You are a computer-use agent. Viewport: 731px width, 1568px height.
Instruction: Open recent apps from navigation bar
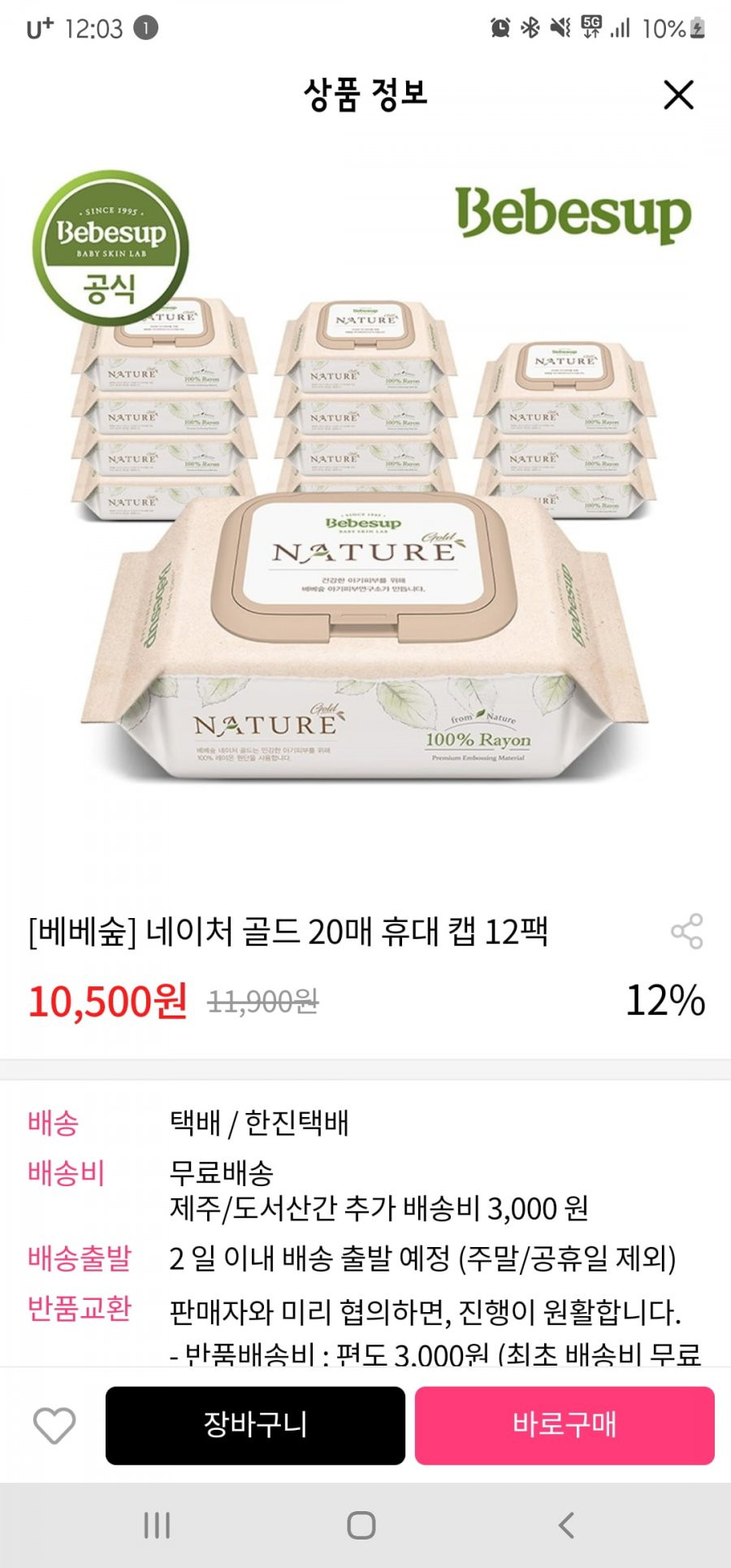157,1525
